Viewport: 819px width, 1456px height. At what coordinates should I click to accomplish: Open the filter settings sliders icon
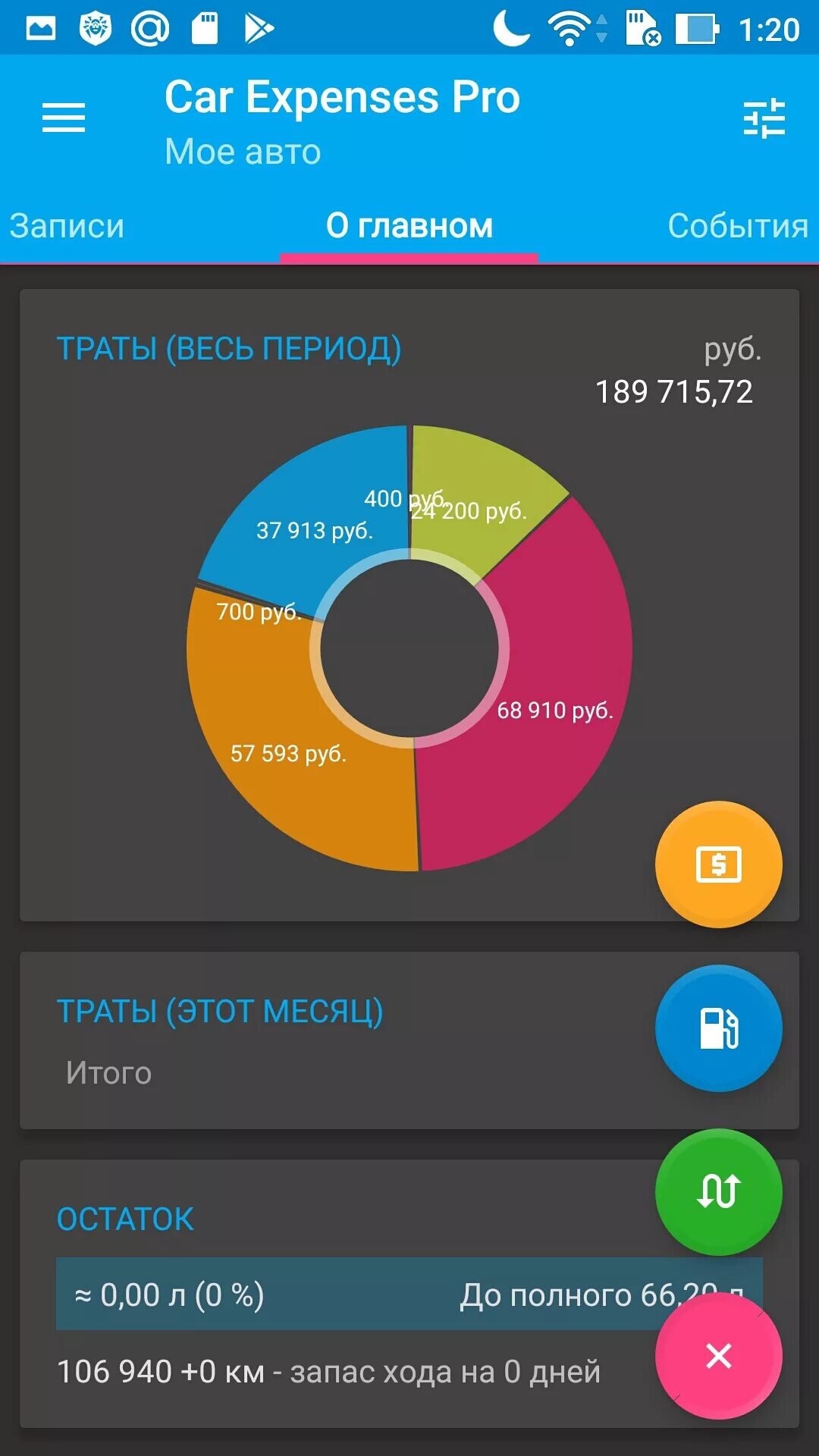click(x=764, y=118)
